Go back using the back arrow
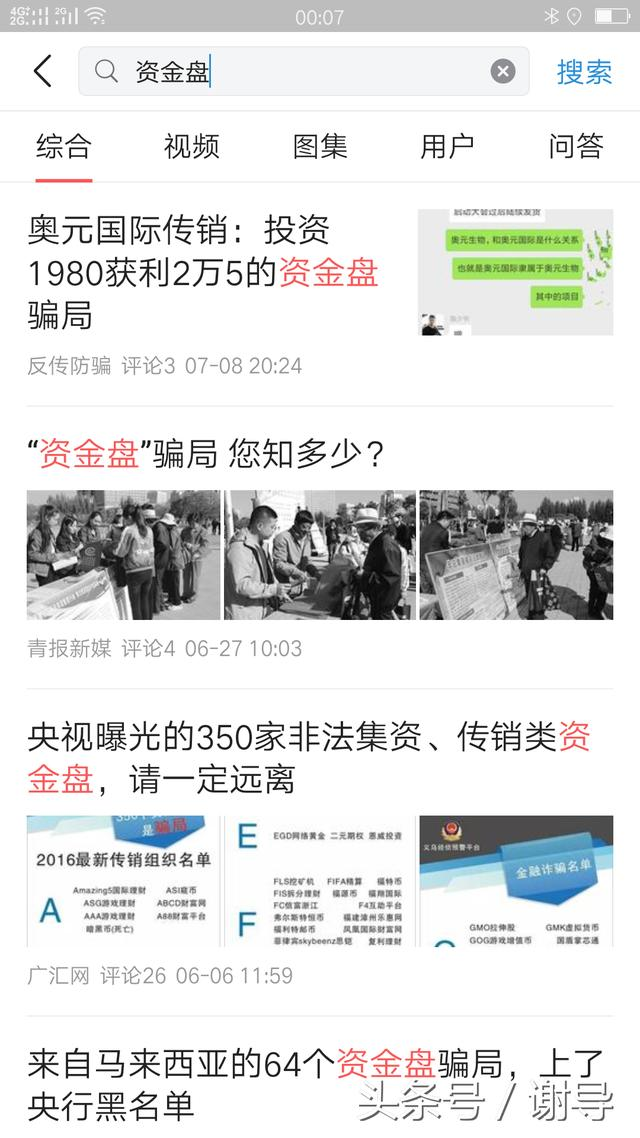Image resolution: width=640 pixels, height=1138 pixels. [x=42, y=71]
